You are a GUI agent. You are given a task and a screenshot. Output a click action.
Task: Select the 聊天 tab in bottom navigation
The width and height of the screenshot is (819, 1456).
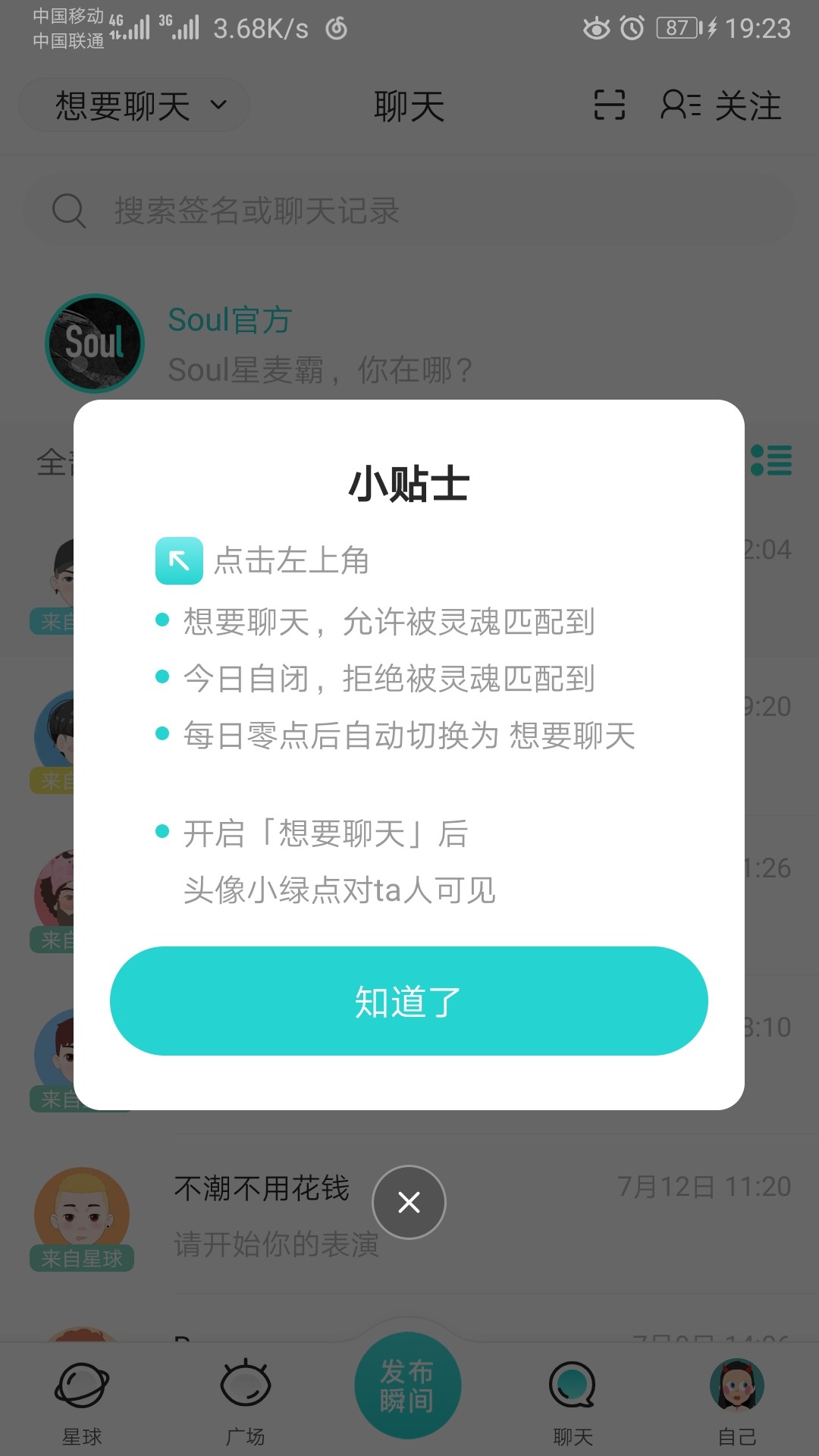click(x=573, y=1402)
